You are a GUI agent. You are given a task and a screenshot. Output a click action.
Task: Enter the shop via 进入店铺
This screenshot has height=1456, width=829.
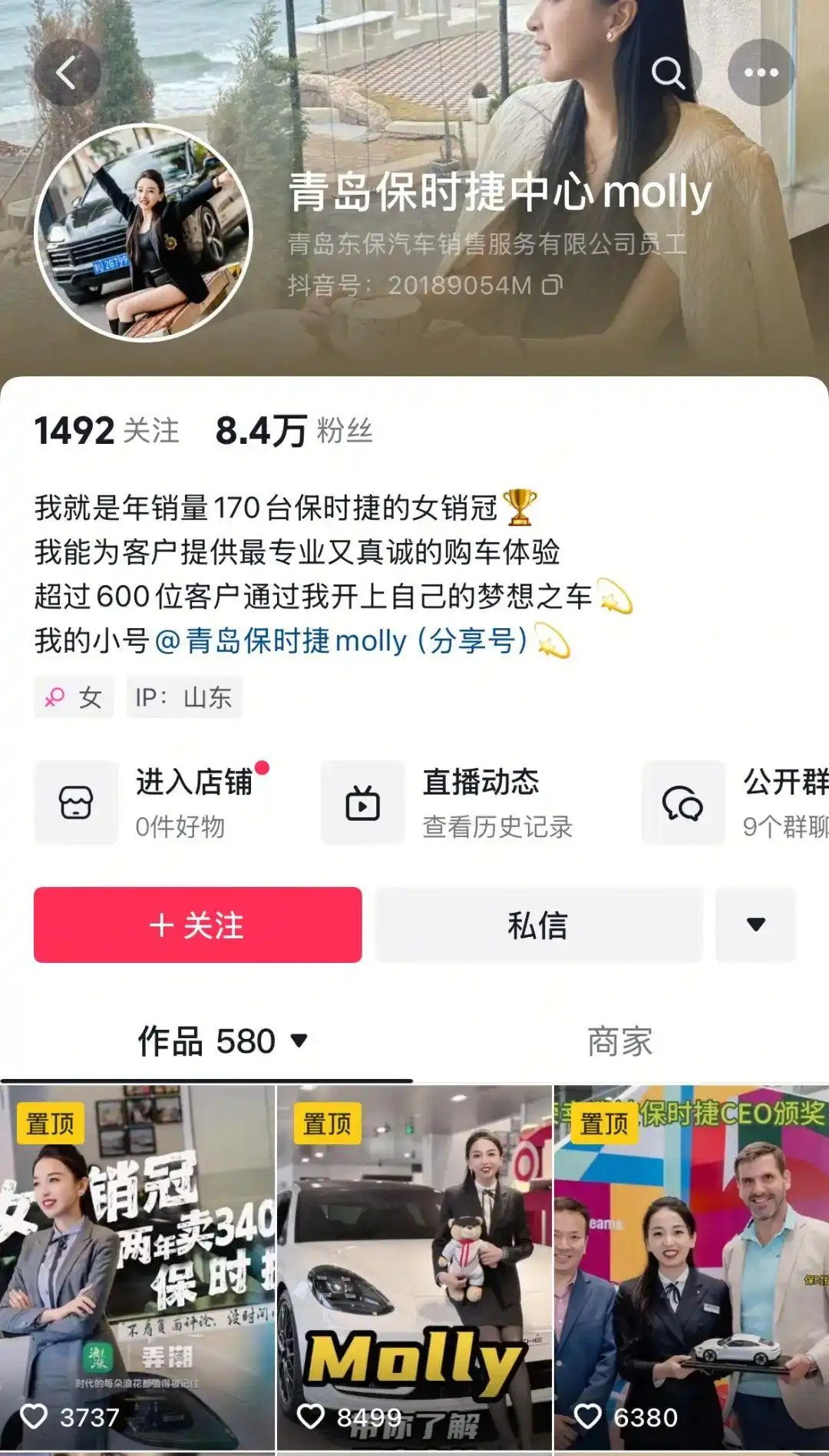pyautogui.click(x=154, y=802)
